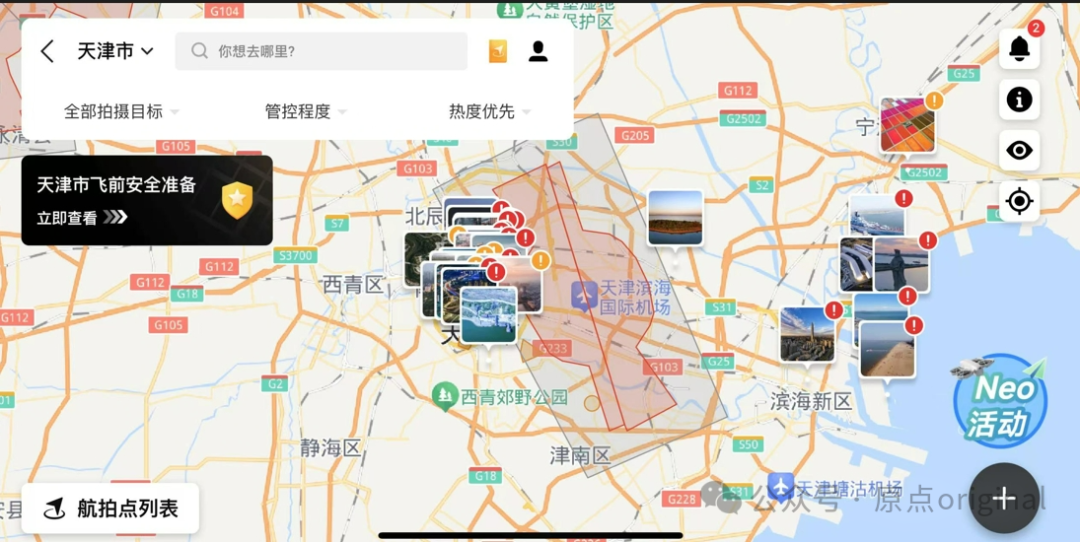Image resolution: width=1080 pixels, height=542 pixels.
Task: Open the 天津市 city selector
Action: [x=115, y=51]
